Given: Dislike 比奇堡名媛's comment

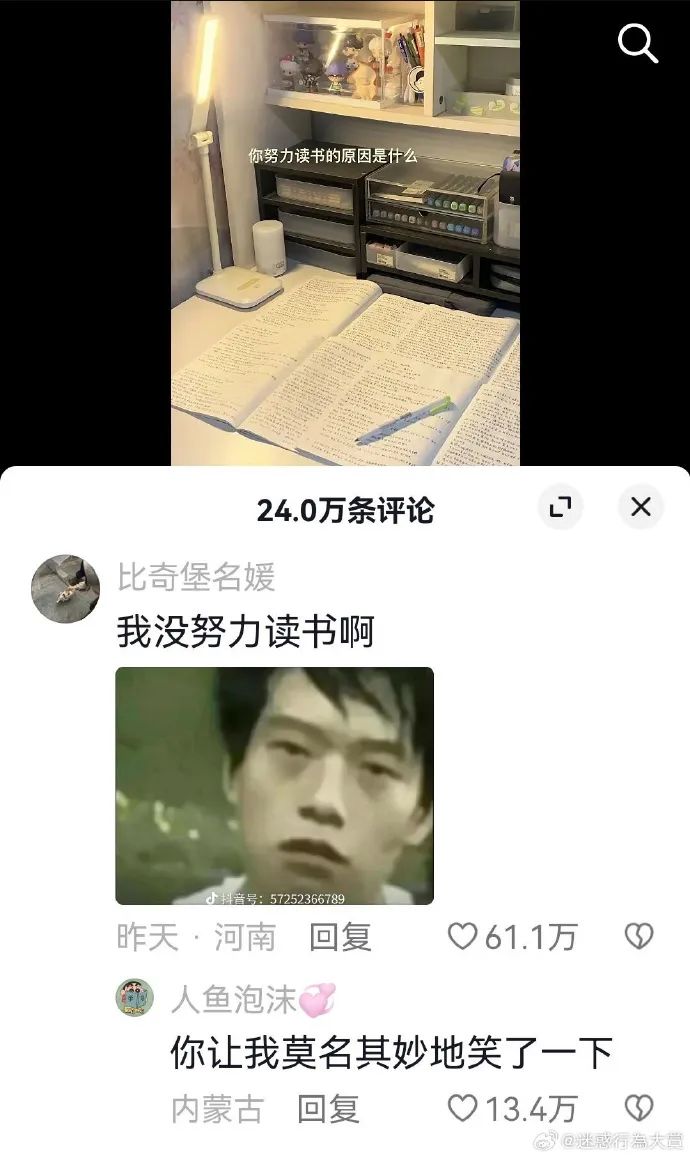Looking at the screenshot, I should [x=638, y=937].
